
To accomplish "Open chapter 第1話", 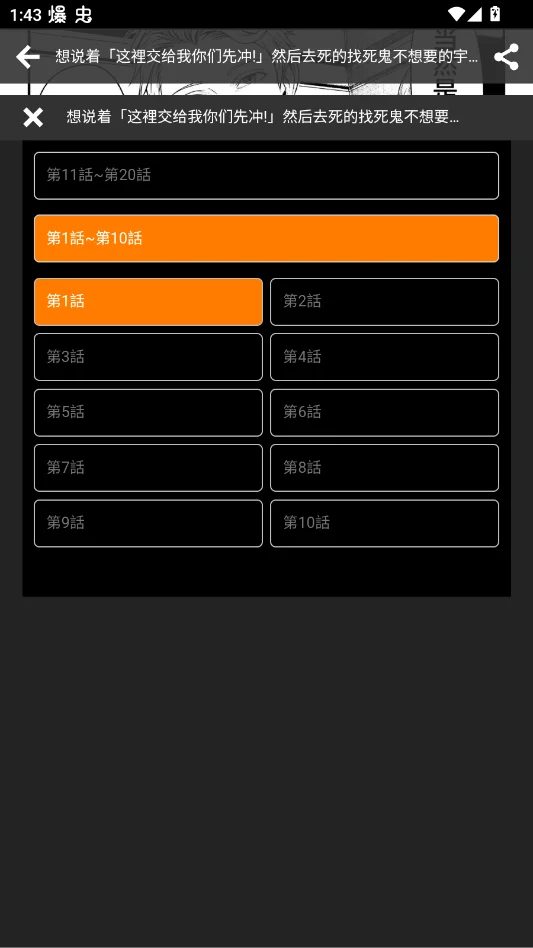I will (148, 302).
